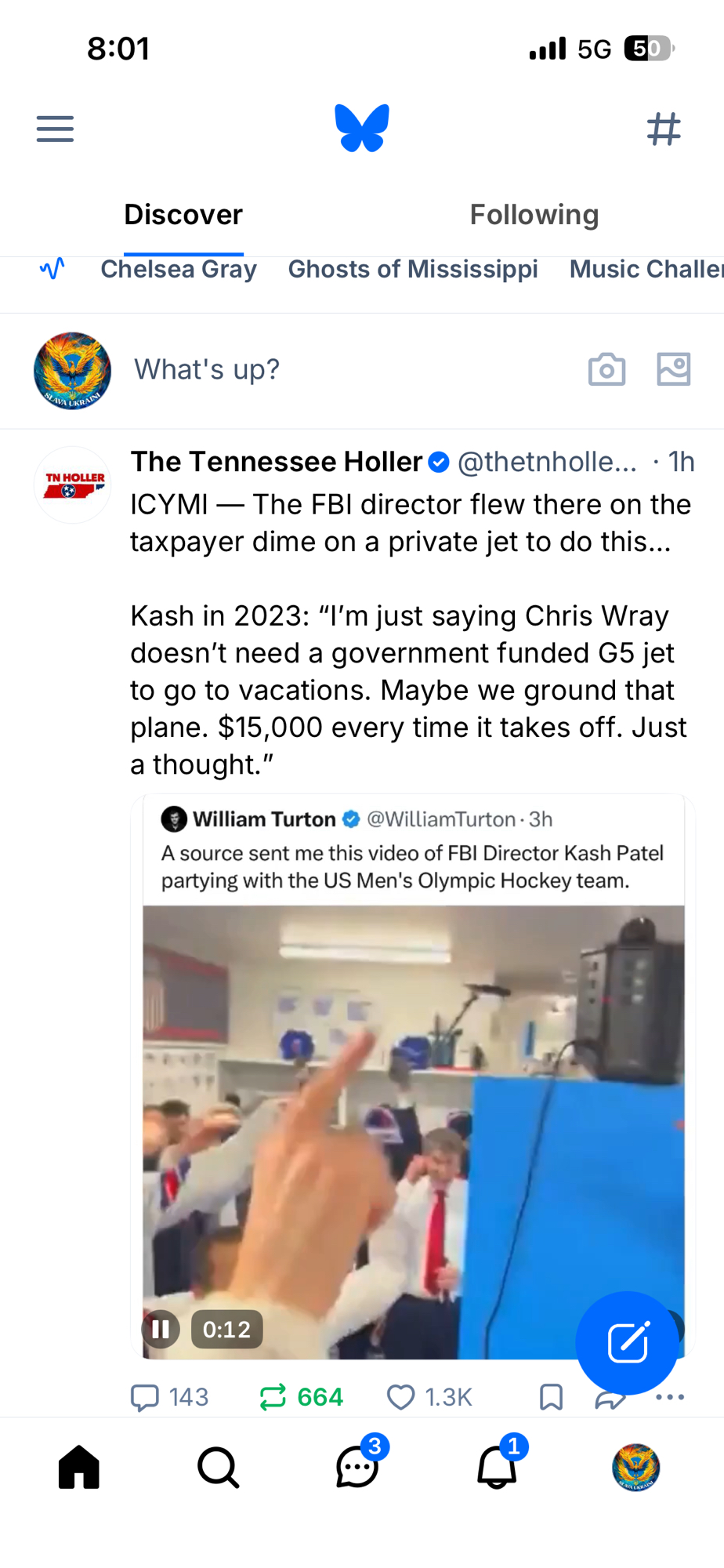Tap the What's up? compose field
The height and width of the screenshot is (1568, 724).
click(x=207, y=369)
